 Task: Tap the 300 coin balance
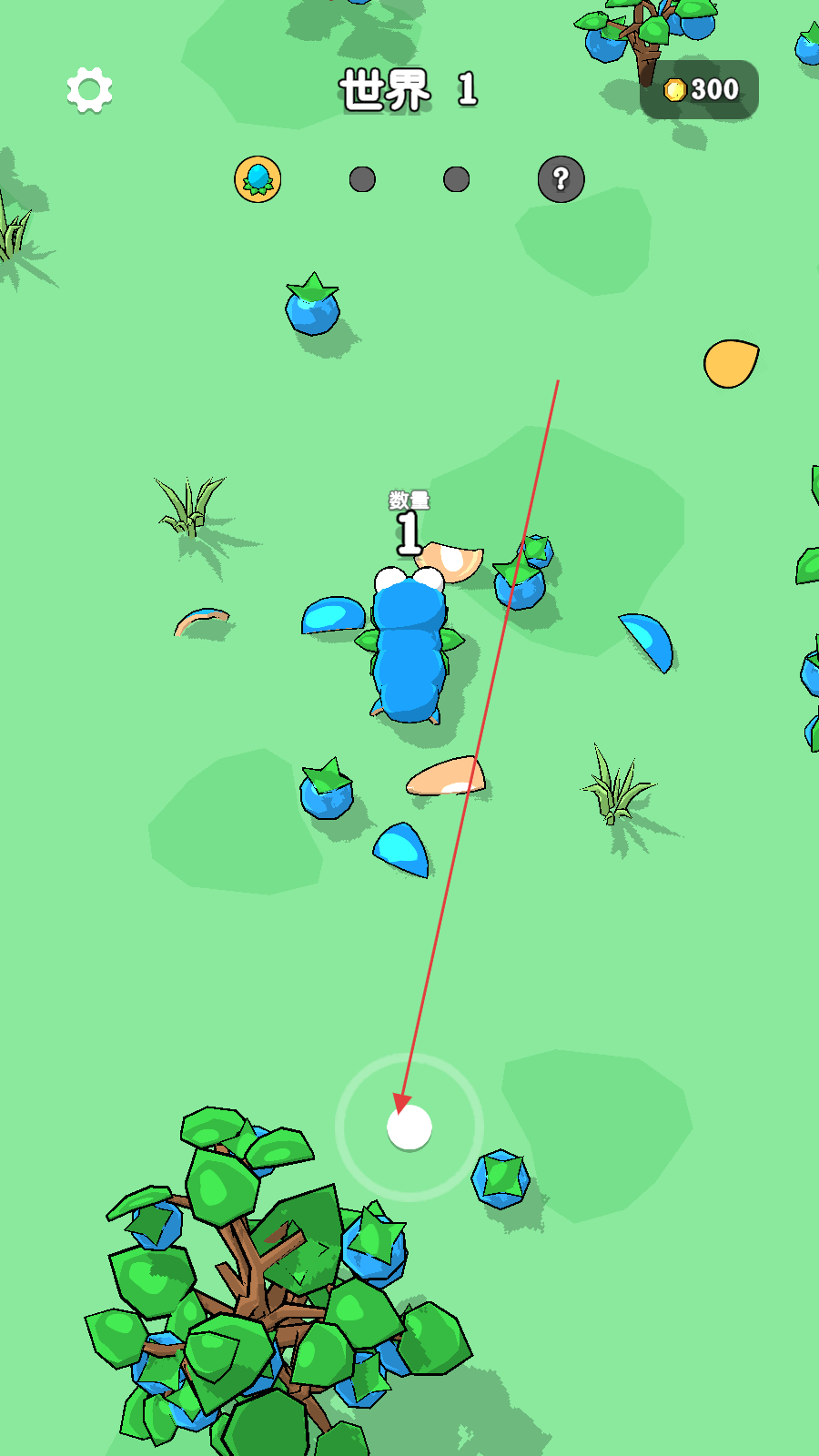click(x=700, y=90)
